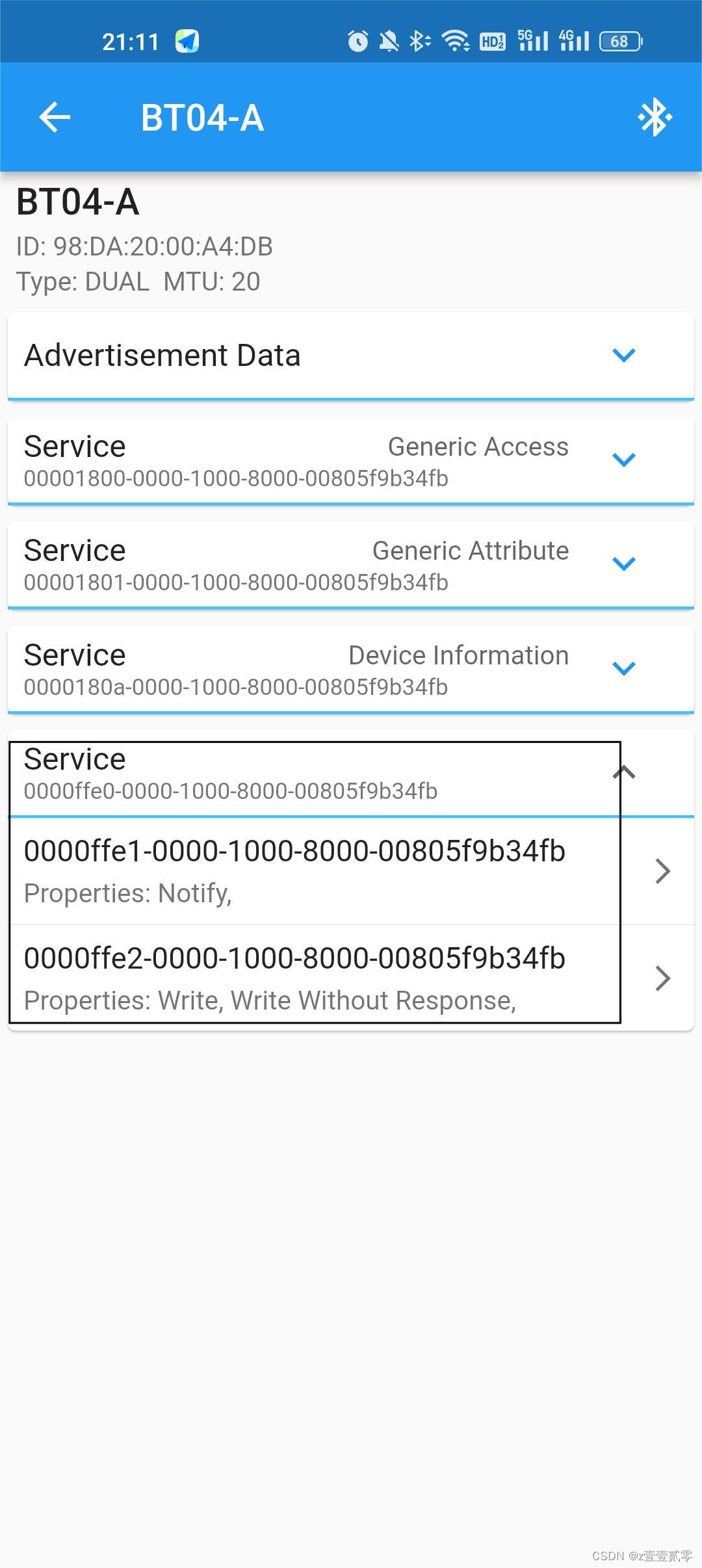The height and width of the screenshot is (1568, 702).
Task: Tap the HD icon in the status bar
Action: (493, 42)
